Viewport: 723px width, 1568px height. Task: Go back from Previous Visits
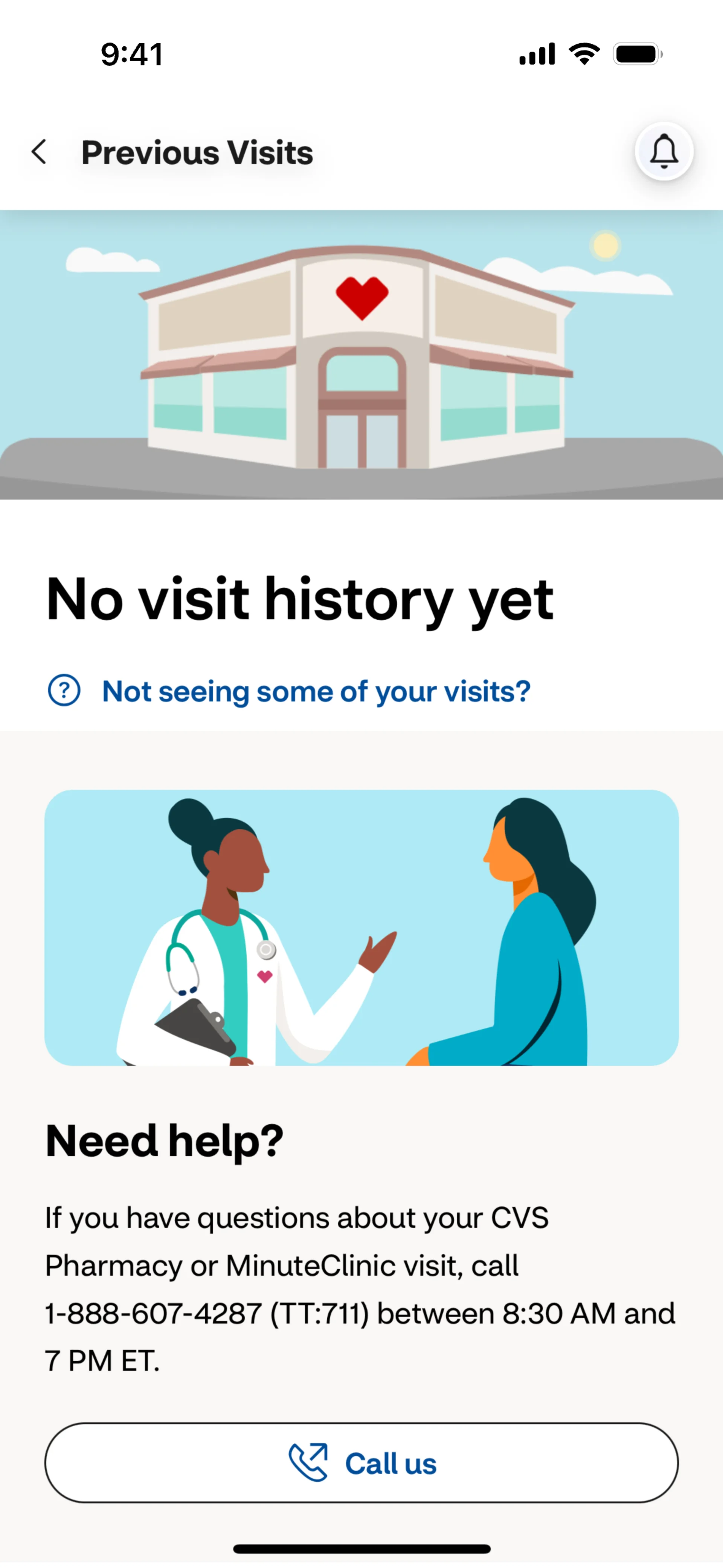[x=39, y=151]
